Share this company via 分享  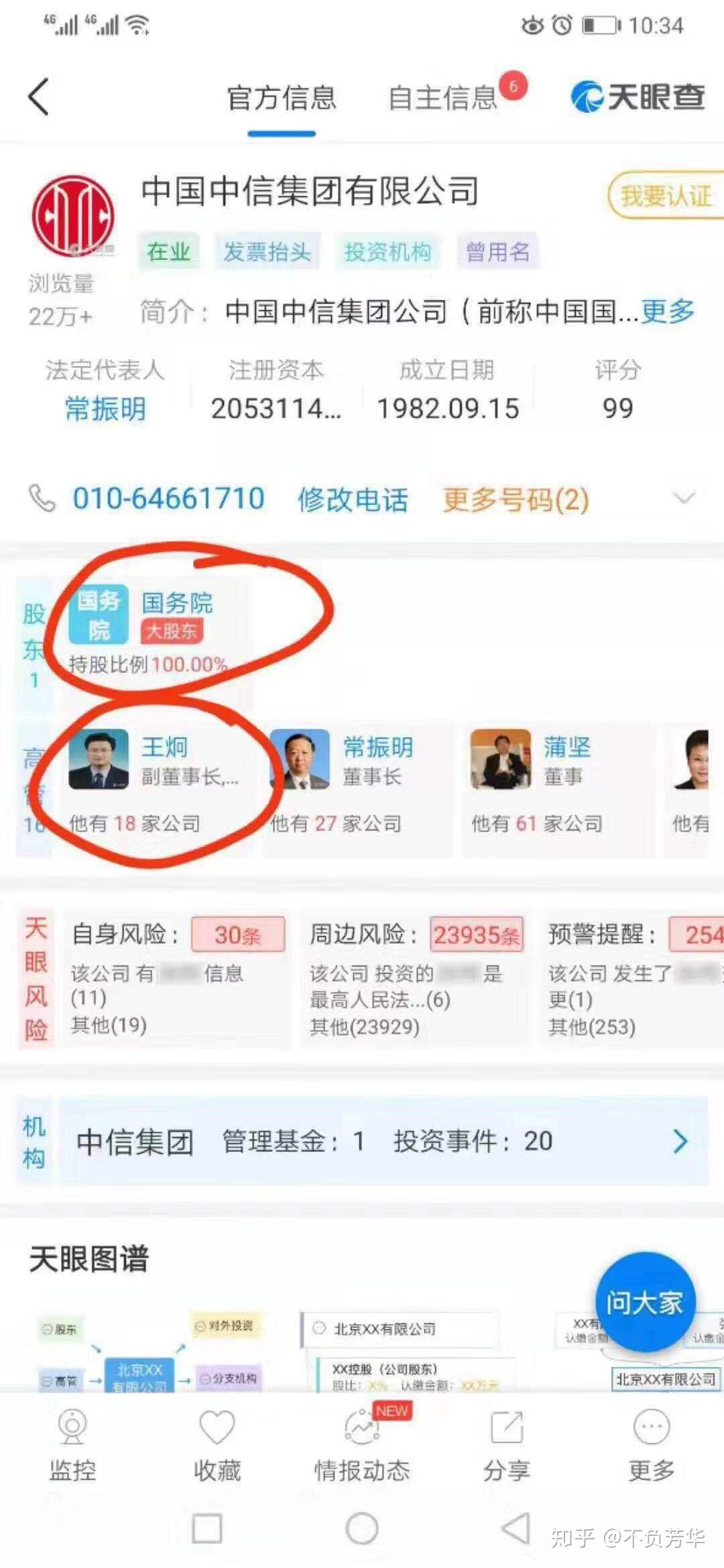tap(507, 1446)
